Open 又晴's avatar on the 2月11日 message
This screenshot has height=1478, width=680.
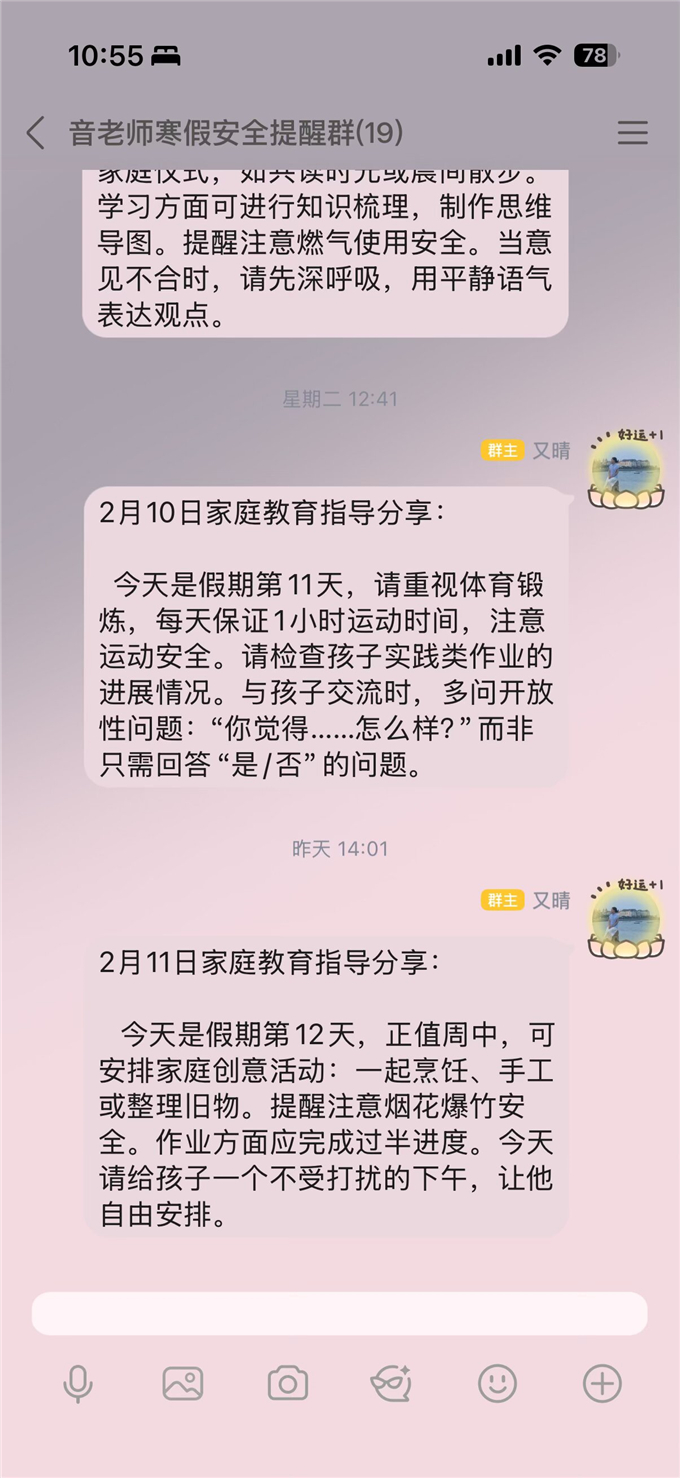(626, 920)
